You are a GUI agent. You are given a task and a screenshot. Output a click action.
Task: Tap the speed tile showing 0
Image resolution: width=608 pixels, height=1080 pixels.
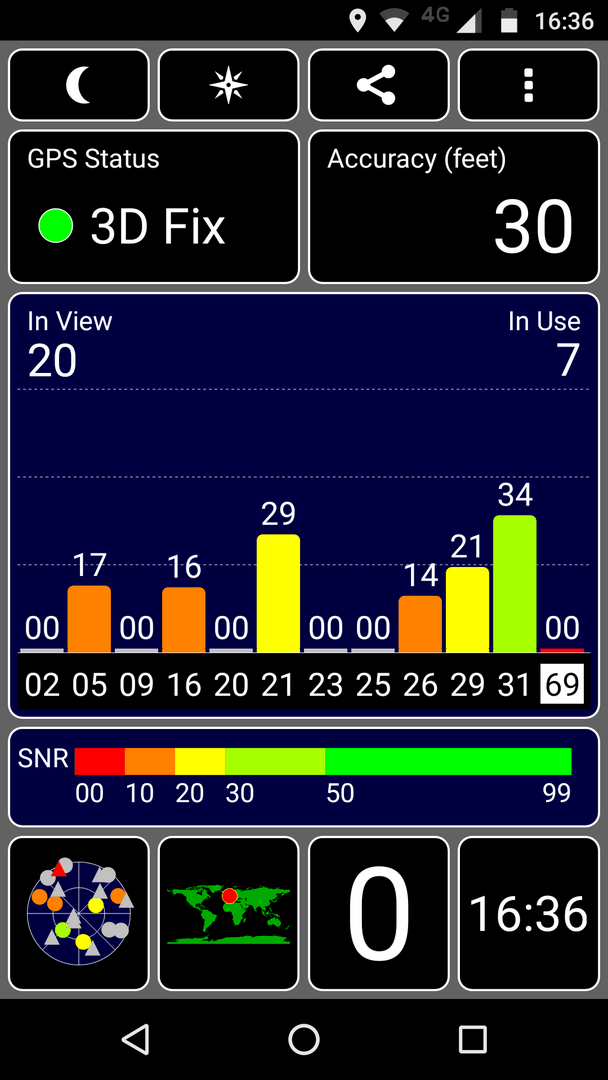[378, 912]
